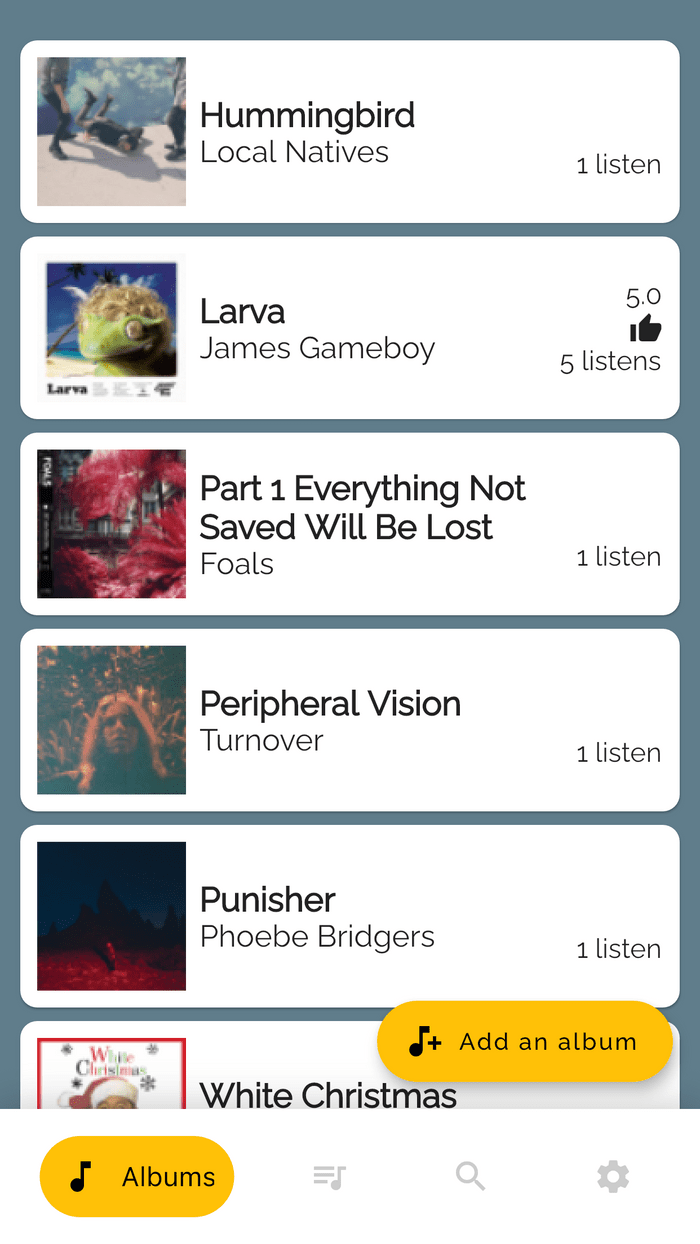The height and width of the screenshot is (1244, 700).
Task: Open the Peripheral Vision album card
Action: click(x=350, y=720)
